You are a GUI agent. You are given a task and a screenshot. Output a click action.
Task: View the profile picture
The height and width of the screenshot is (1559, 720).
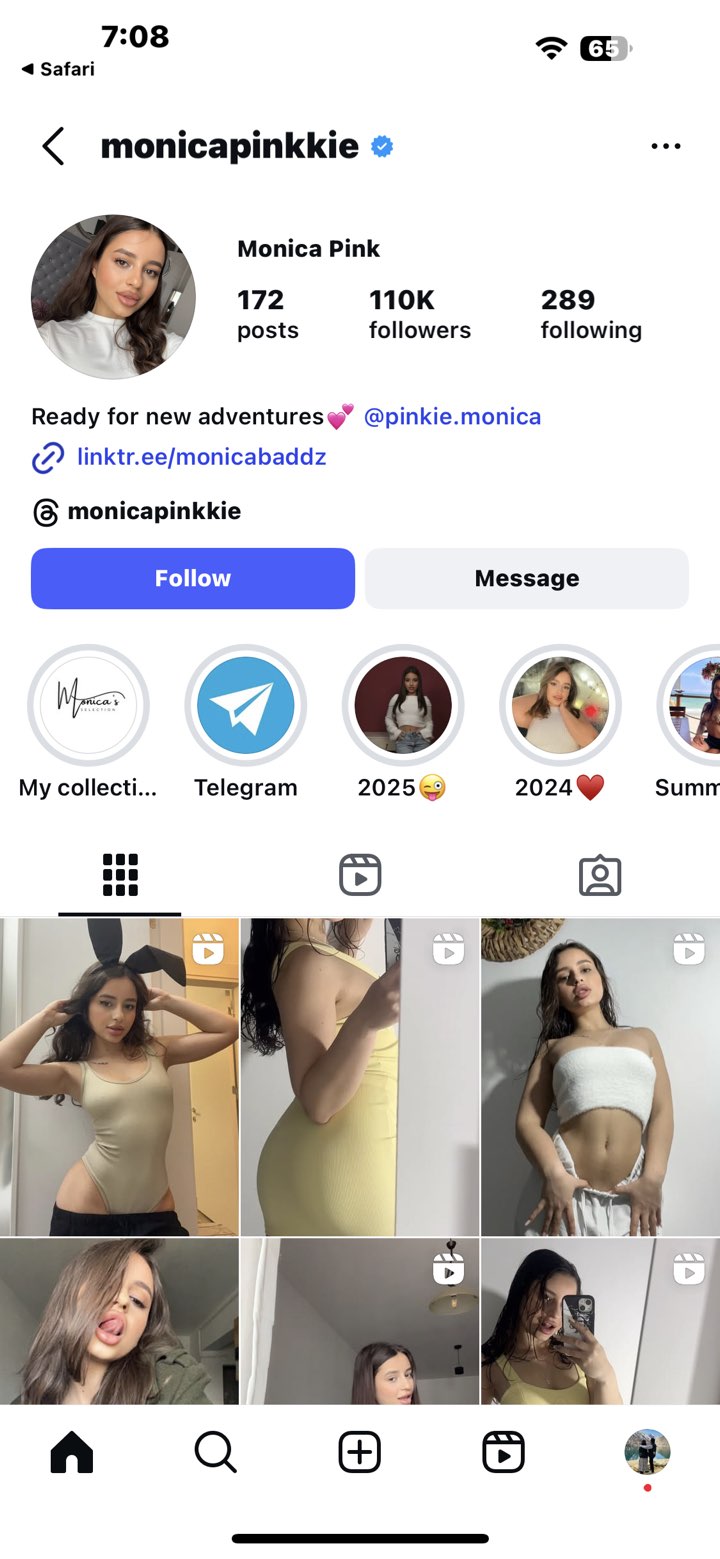pos(113,297)
